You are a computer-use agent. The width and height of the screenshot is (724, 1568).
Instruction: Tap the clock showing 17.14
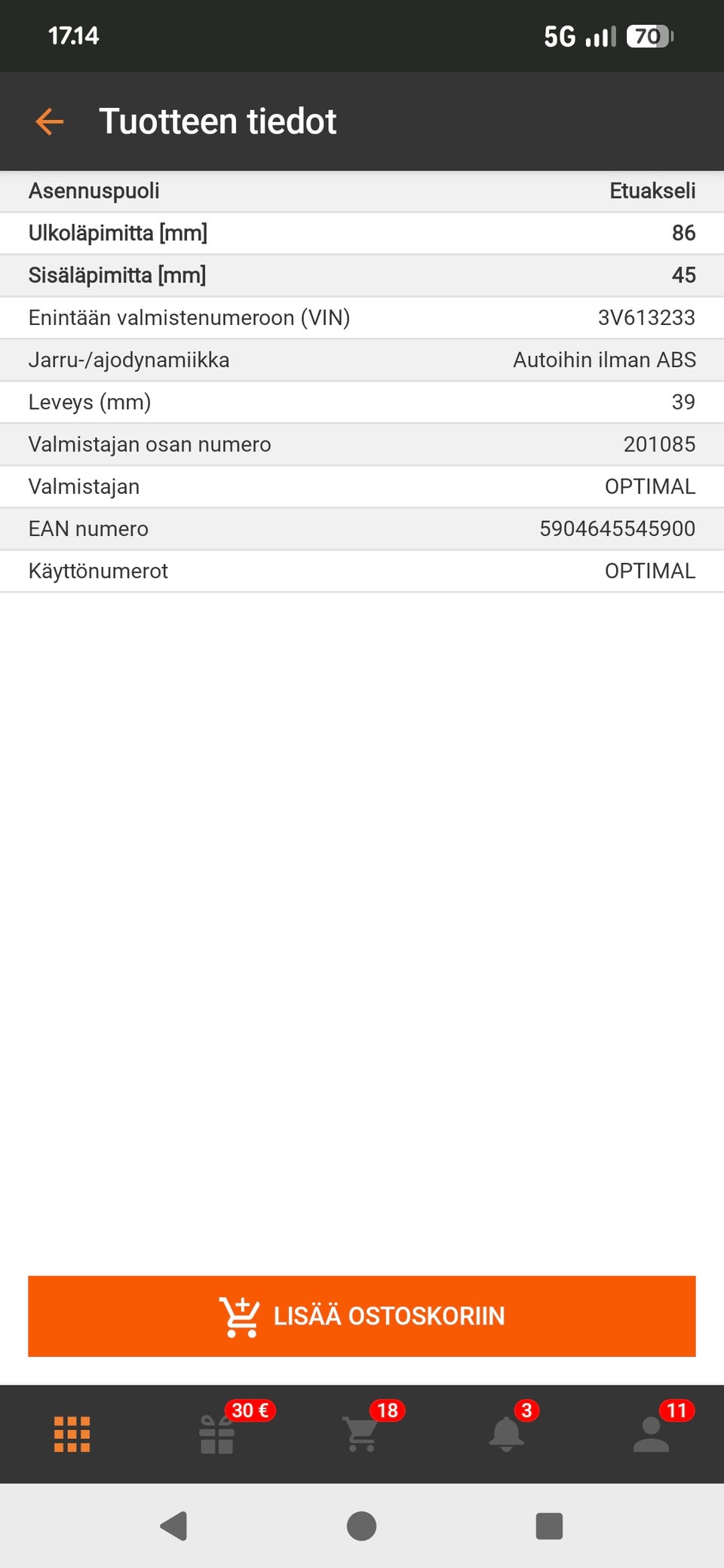[x=74, y=35]
